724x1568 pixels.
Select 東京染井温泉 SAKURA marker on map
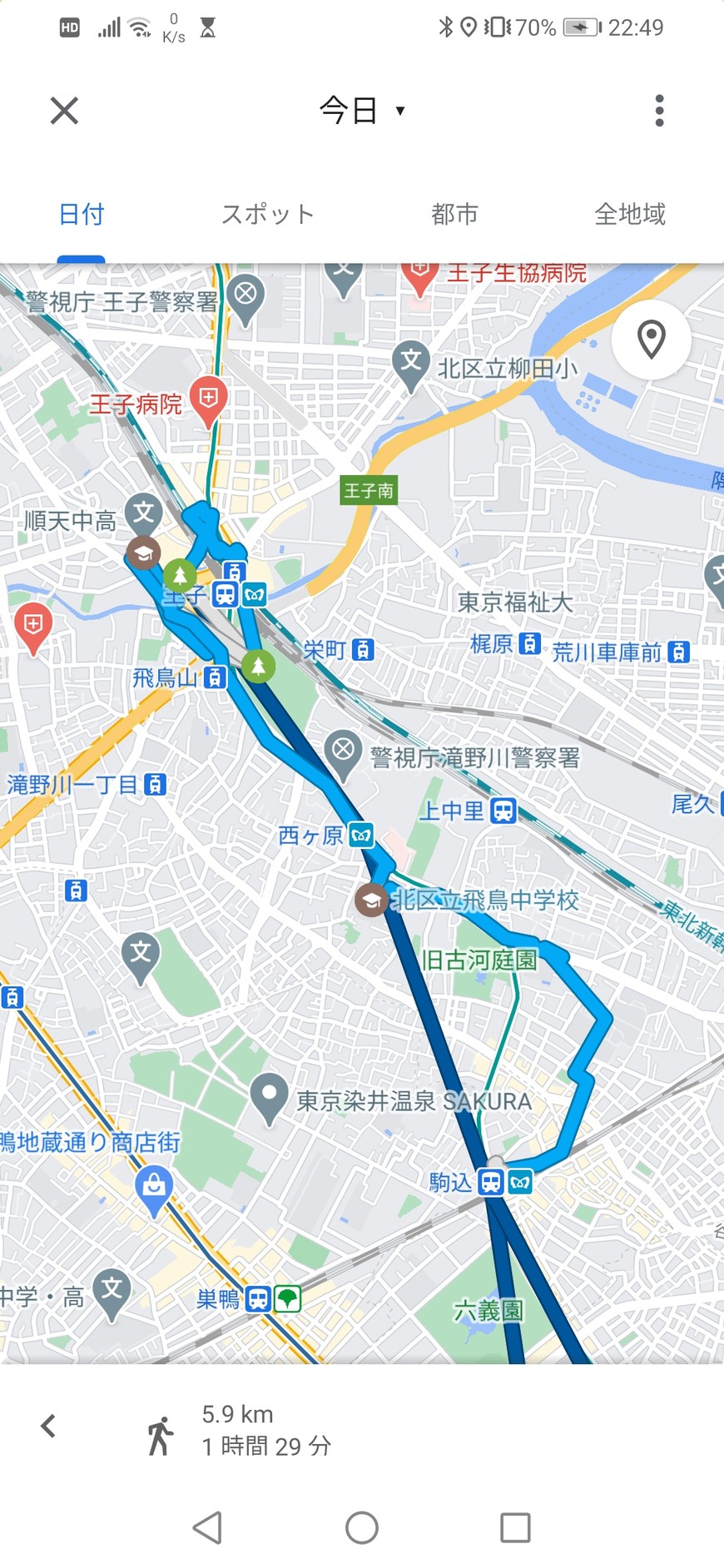269,1097
